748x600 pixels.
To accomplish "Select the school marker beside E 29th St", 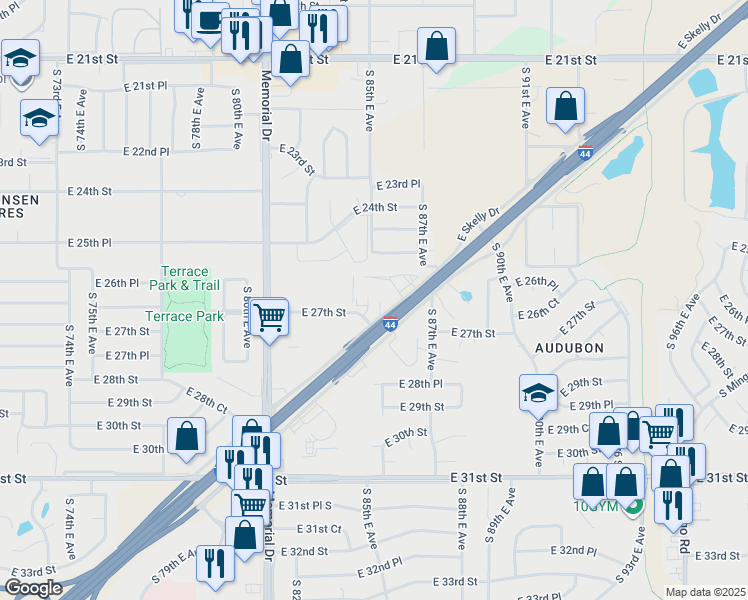I will 538,392.
